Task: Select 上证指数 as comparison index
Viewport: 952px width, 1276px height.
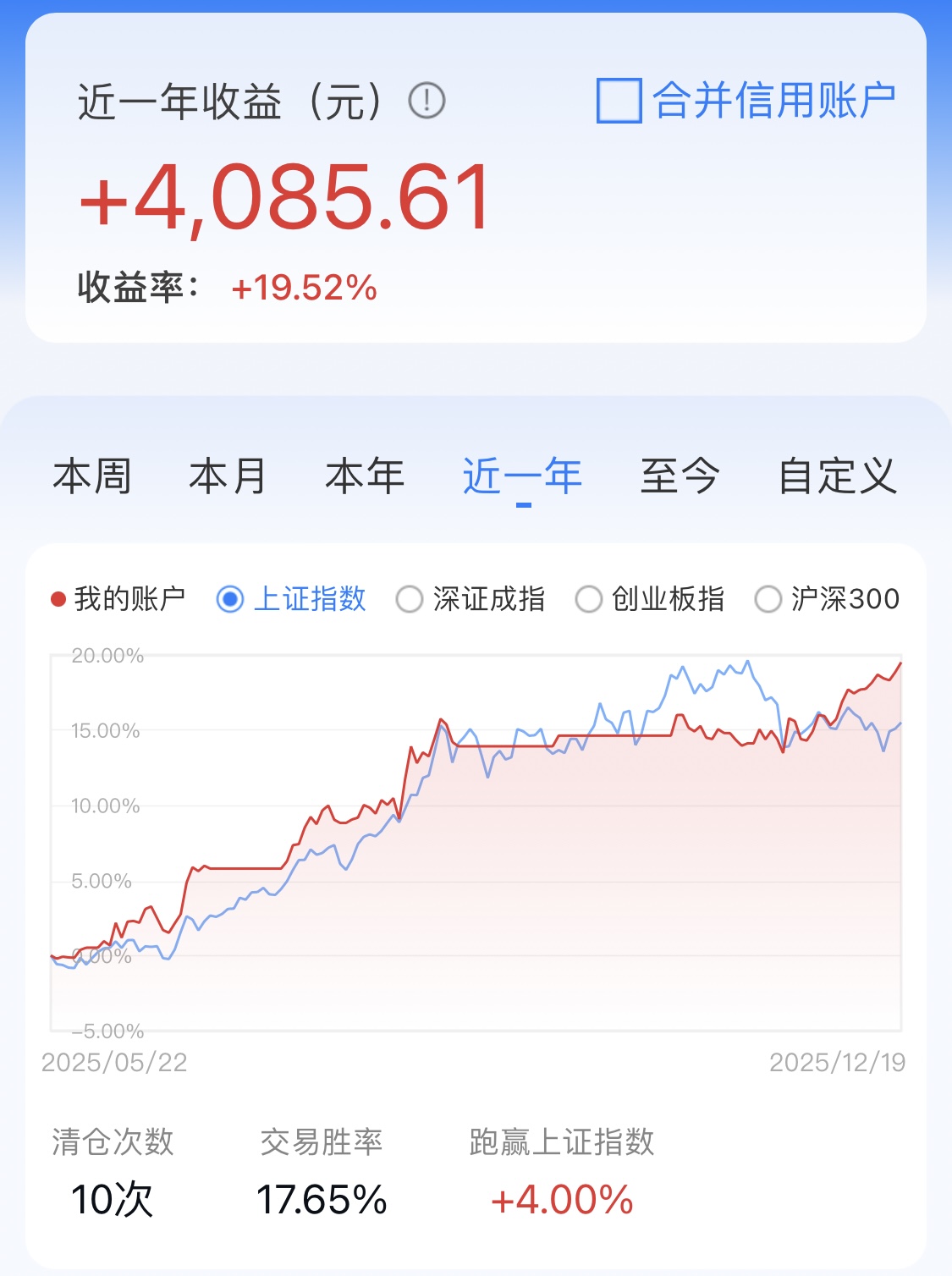Action: (230, 599)
